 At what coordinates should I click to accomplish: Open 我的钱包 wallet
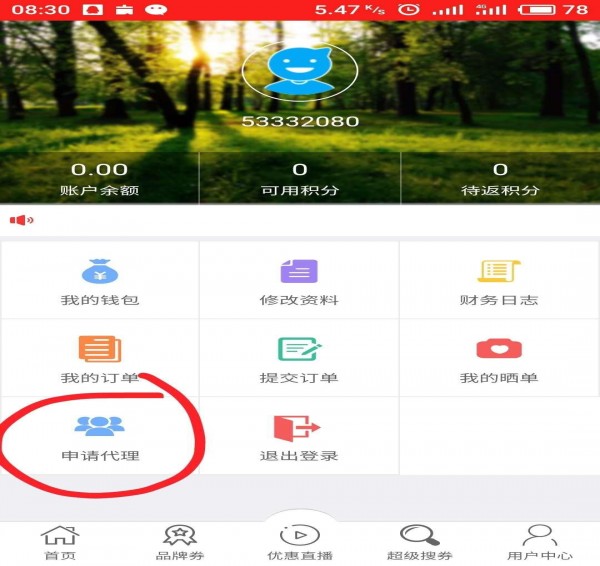(x=100, y=282)
